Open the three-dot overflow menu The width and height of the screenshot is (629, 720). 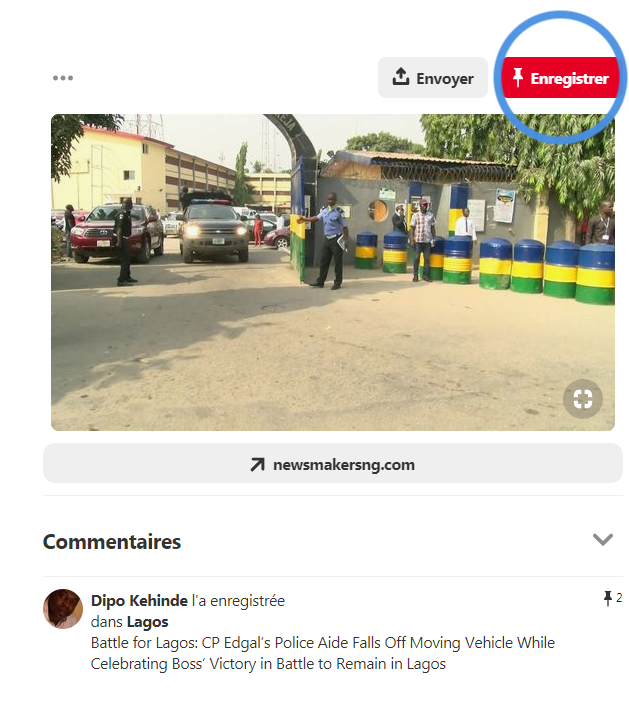(63, 78)
